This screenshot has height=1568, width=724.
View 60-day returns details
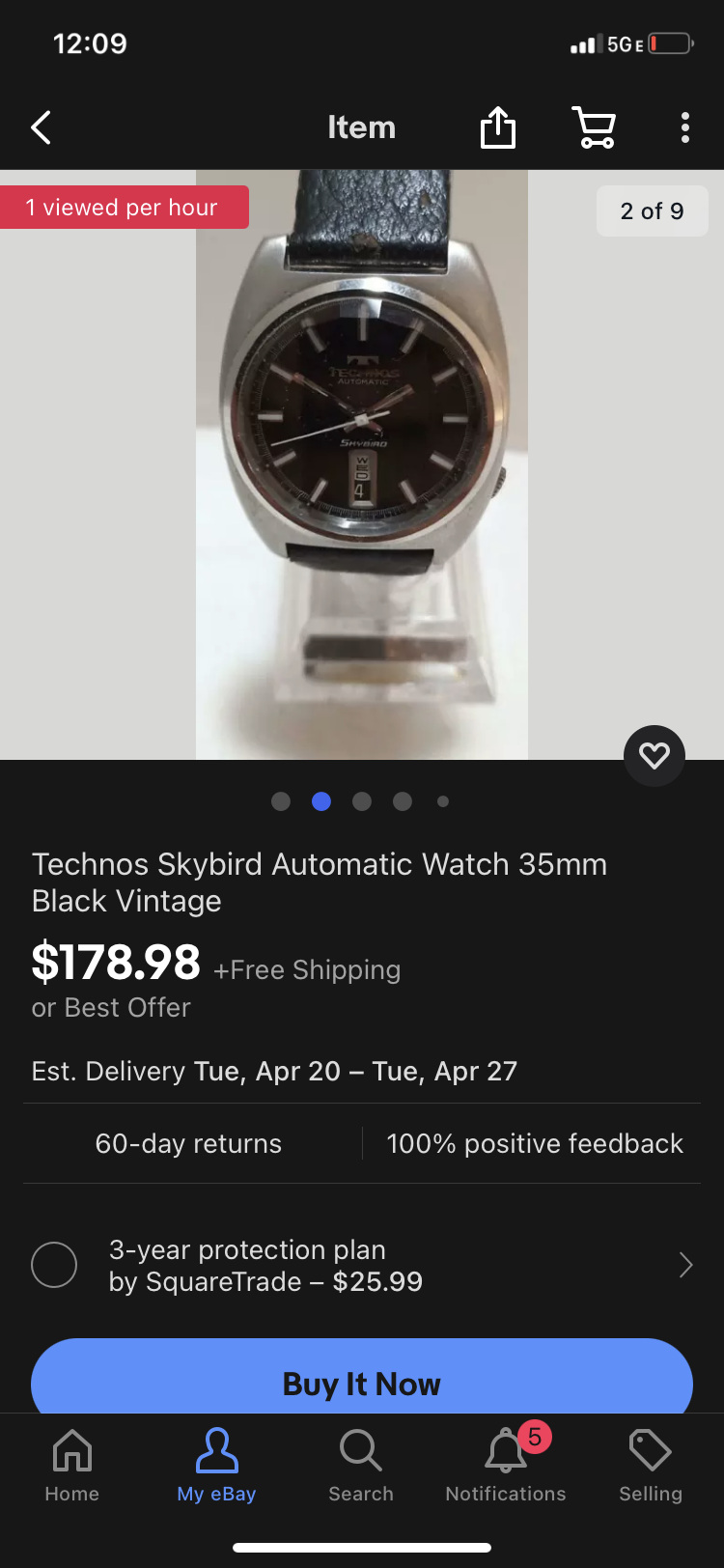(188, 1144)
